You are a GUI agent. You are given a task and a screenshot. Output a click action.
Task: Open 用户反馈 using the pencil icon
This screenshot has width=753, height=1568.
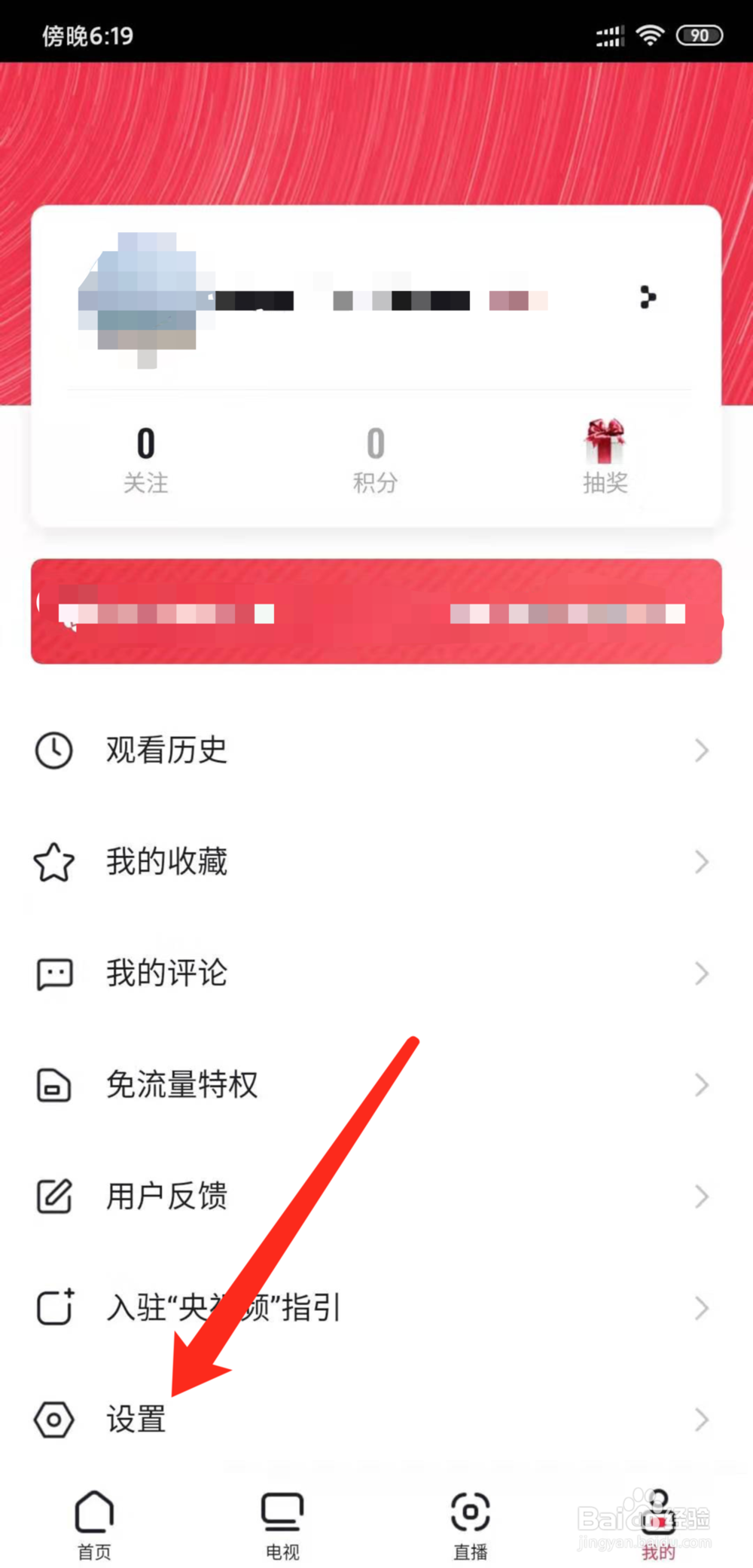53,1197
